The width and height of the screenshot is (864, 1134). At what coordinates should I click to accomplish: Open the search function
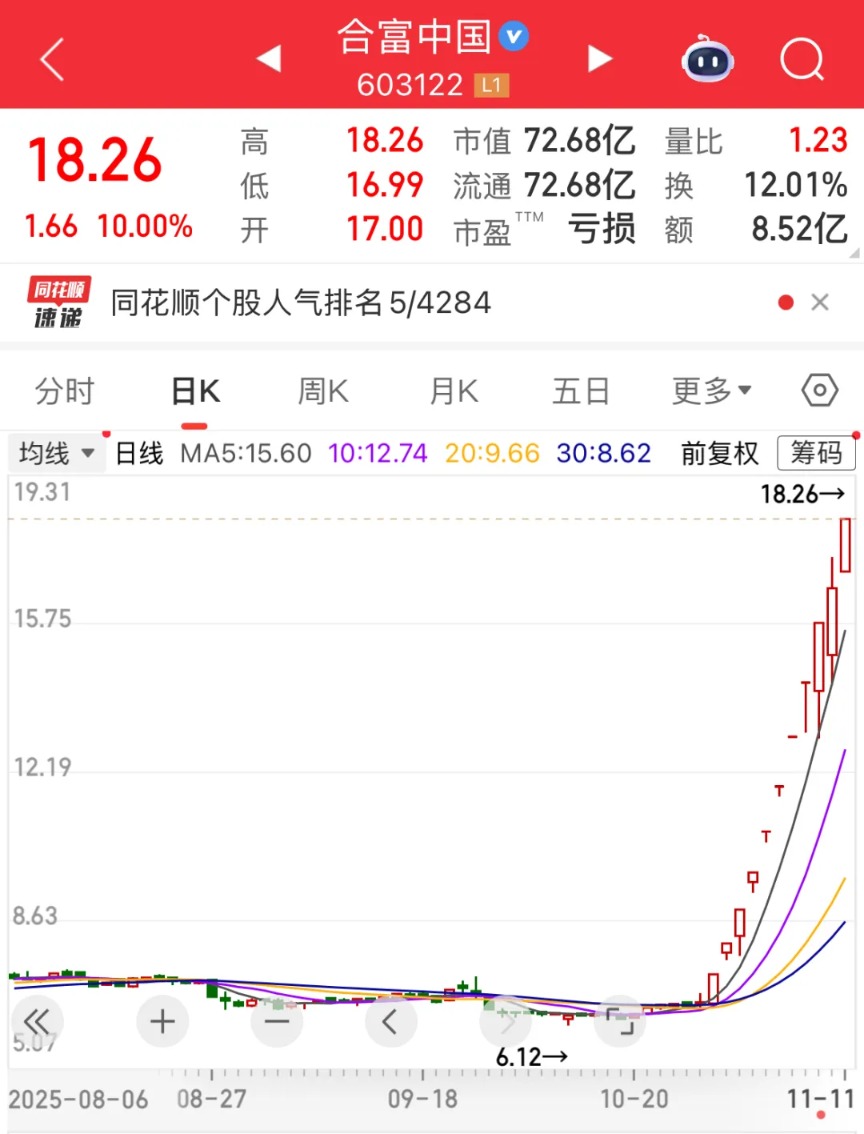[801, 60]
